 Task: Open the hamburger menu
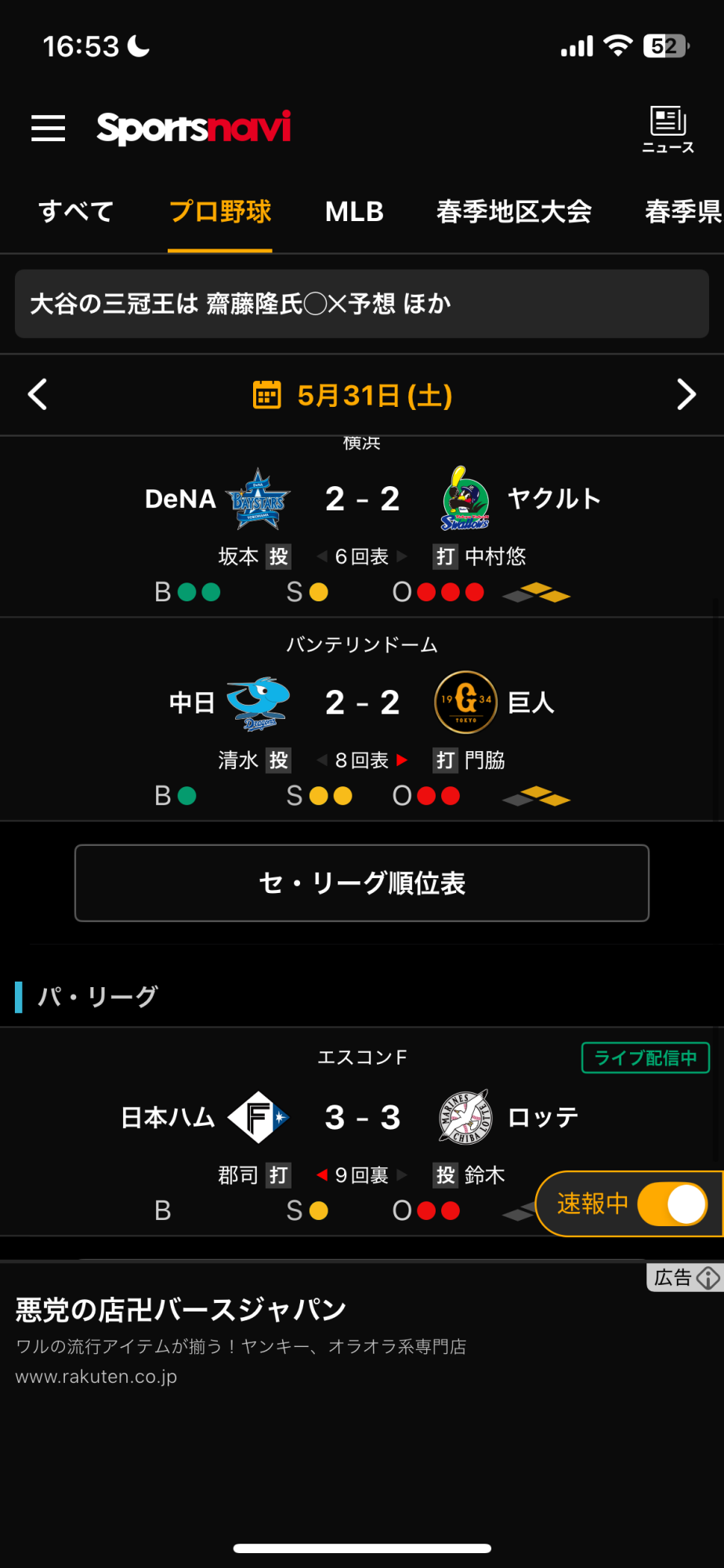click(x=48, y=128)
